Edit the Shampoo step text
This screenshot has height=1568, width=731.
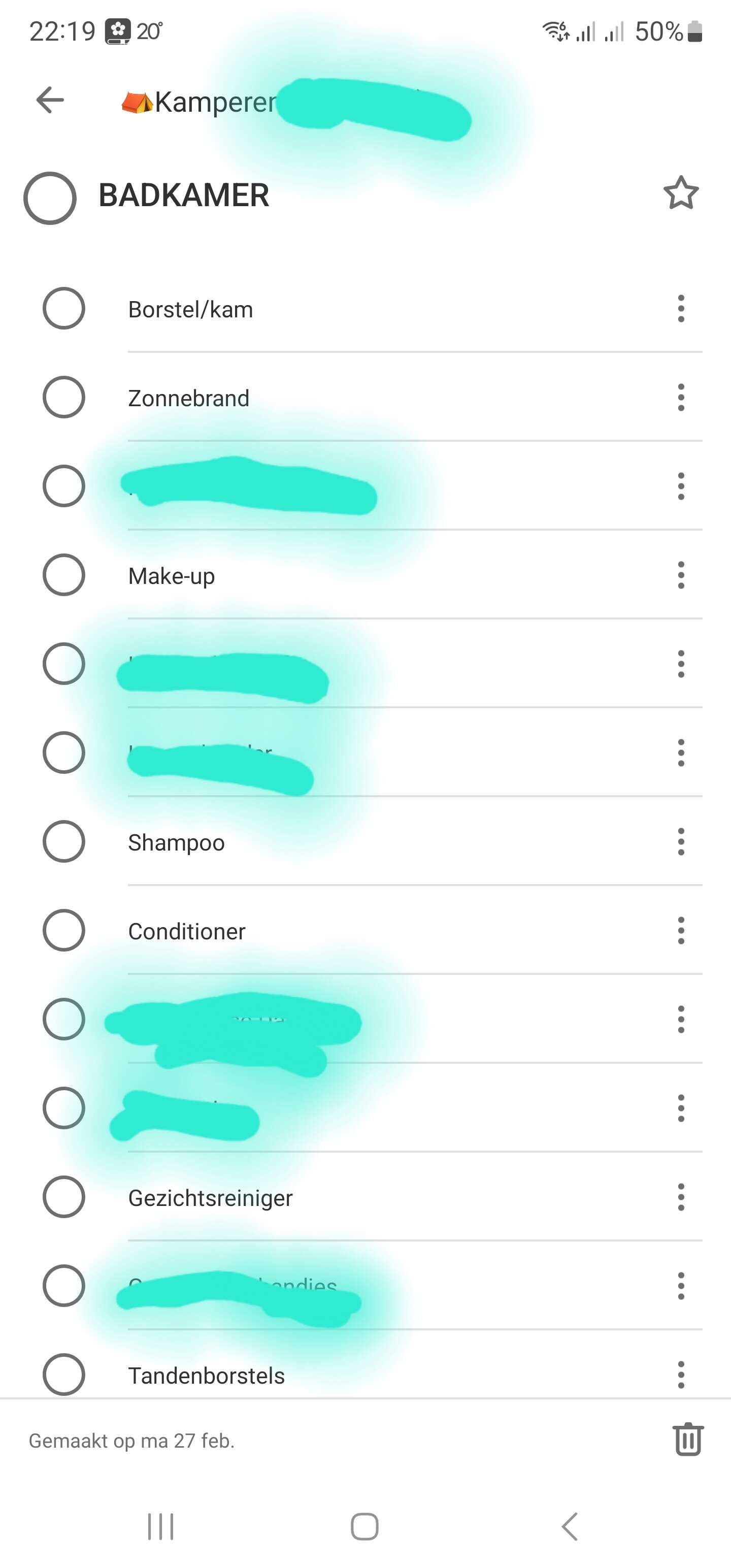(x=177, y=843)
